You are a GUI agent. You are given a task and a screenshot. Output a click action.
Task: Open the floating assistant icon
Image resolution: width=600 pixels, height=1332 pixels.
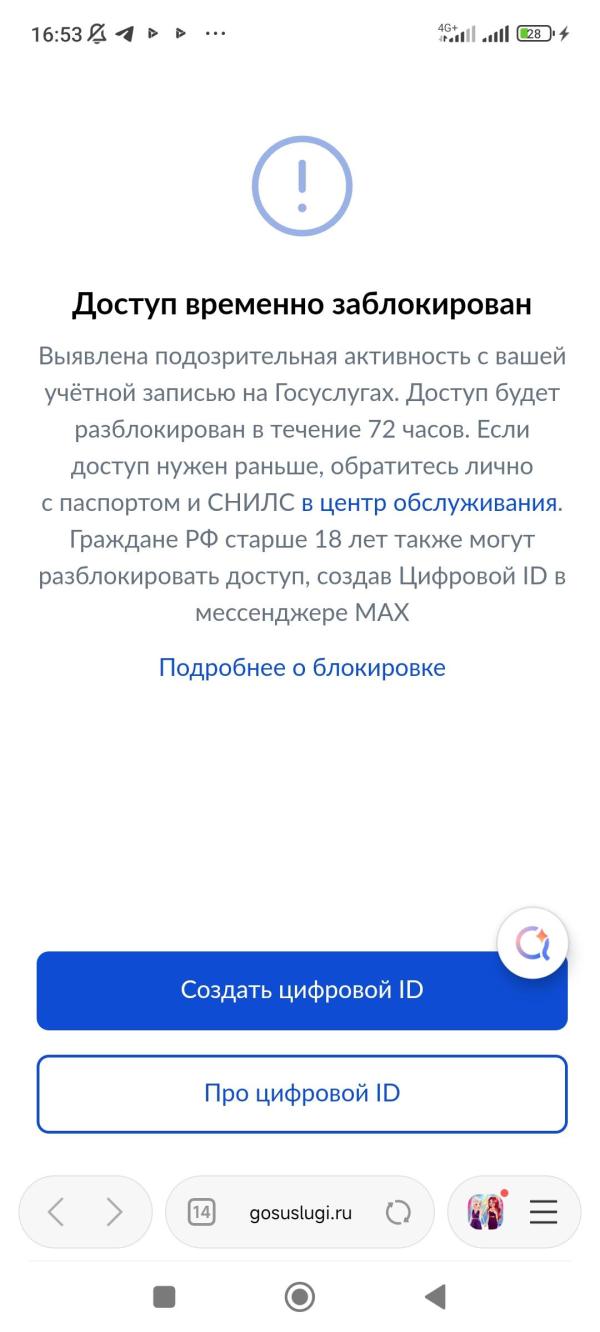click(x=533, y=943)
